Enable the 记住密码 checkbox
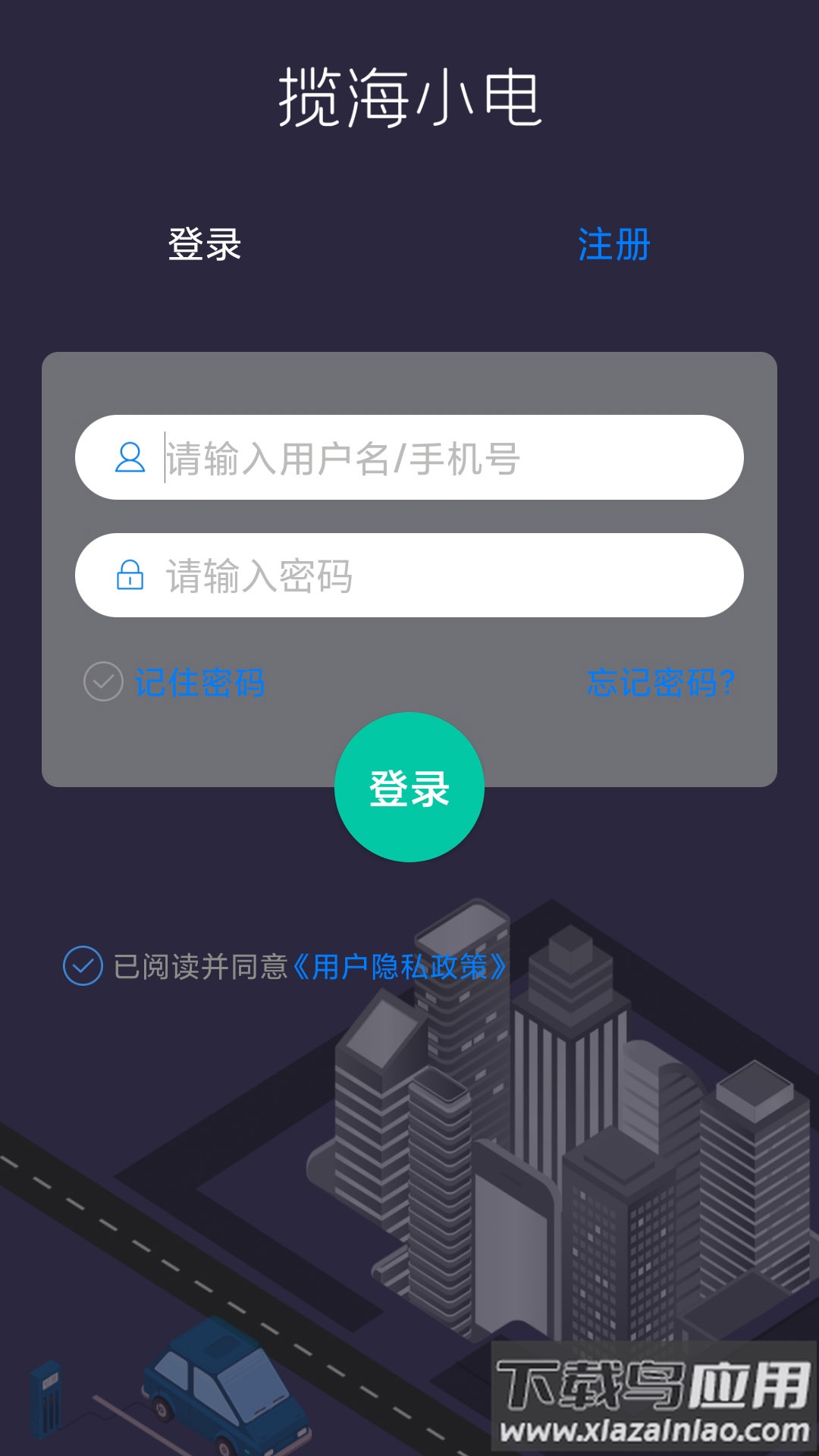The height and width of the screenshot is (1456, 819). (x=103, y=681)
